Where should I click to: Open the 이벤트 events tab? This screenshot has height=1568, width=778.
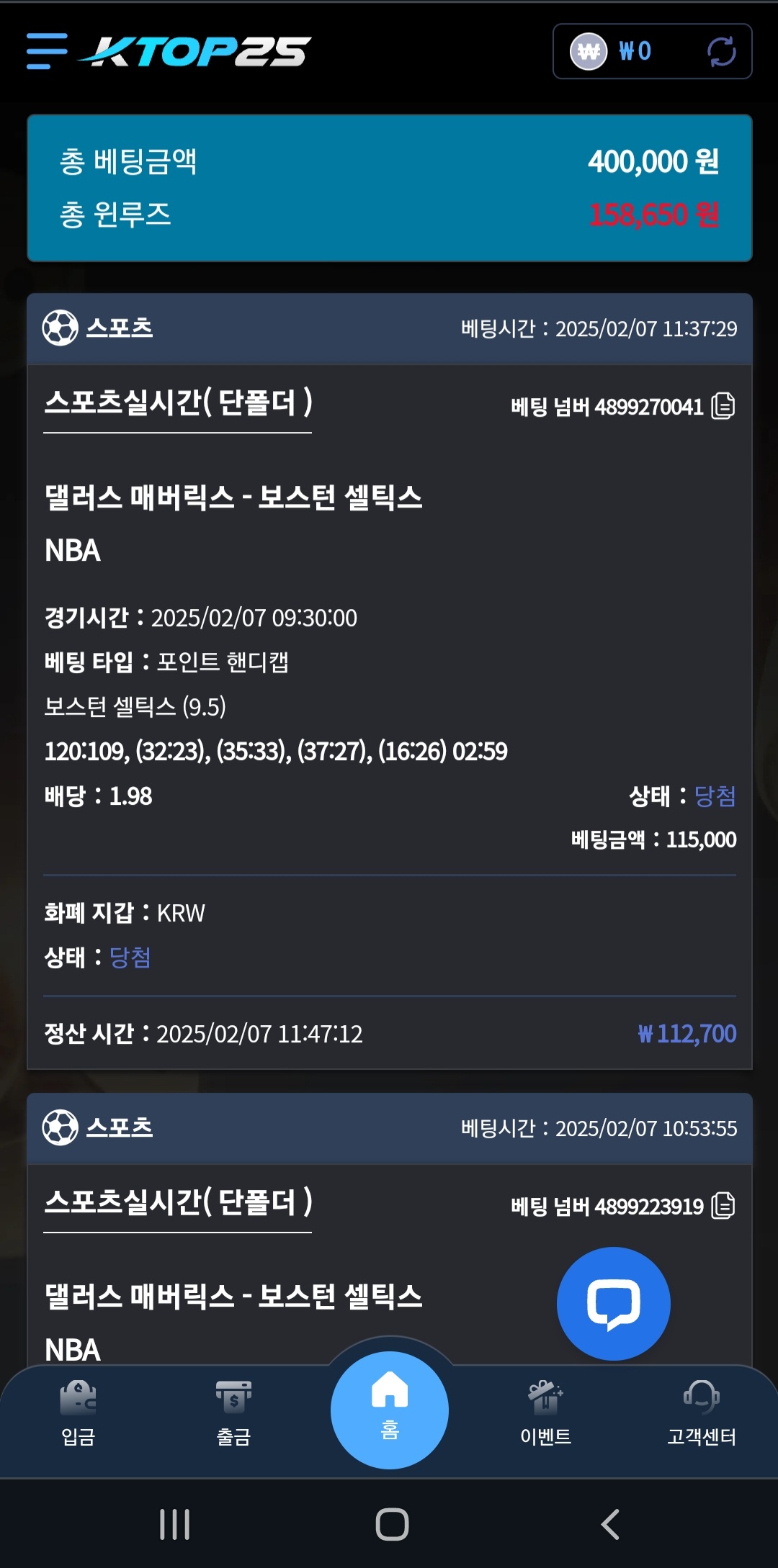545,1412
